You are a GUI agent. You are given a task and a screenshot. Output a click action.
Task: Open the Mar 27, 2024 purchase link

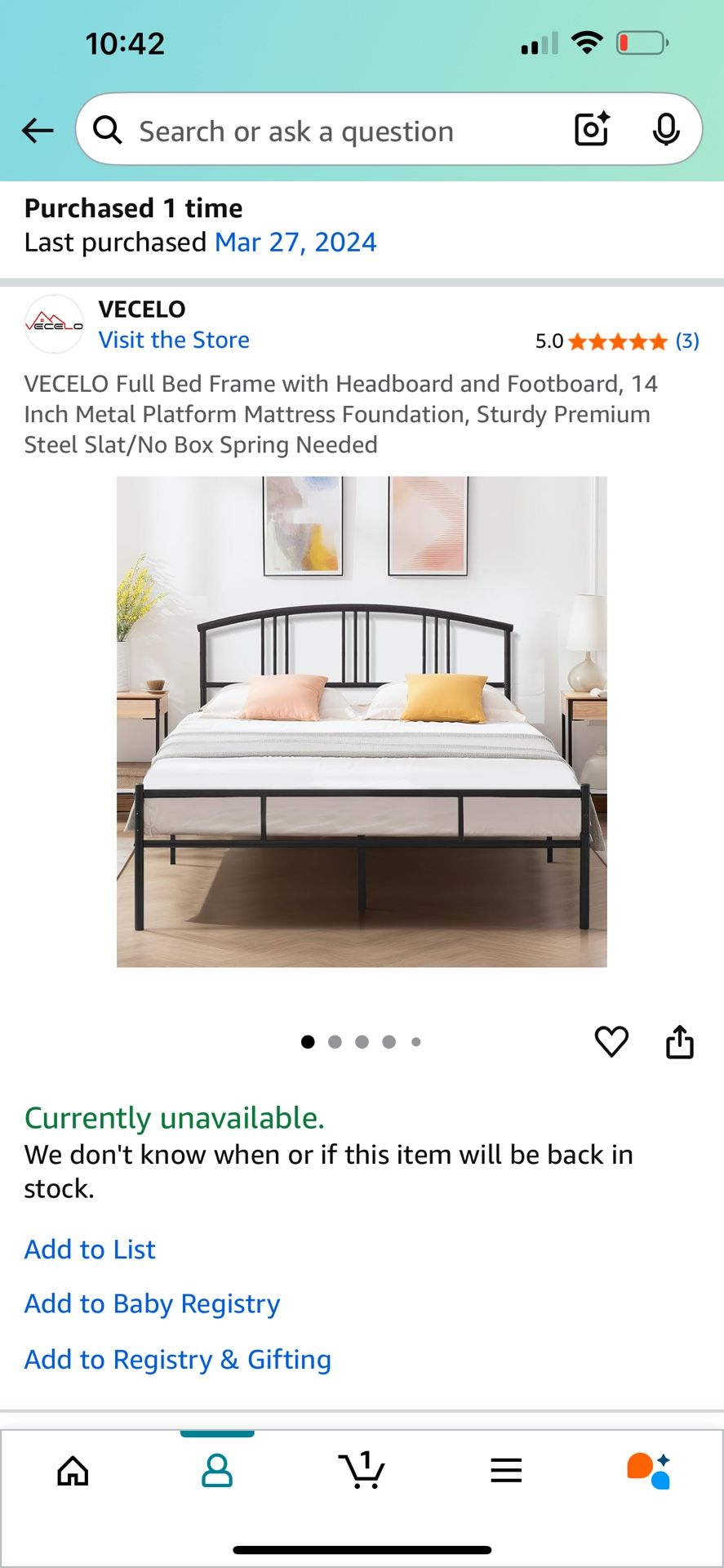pos(295,243)
